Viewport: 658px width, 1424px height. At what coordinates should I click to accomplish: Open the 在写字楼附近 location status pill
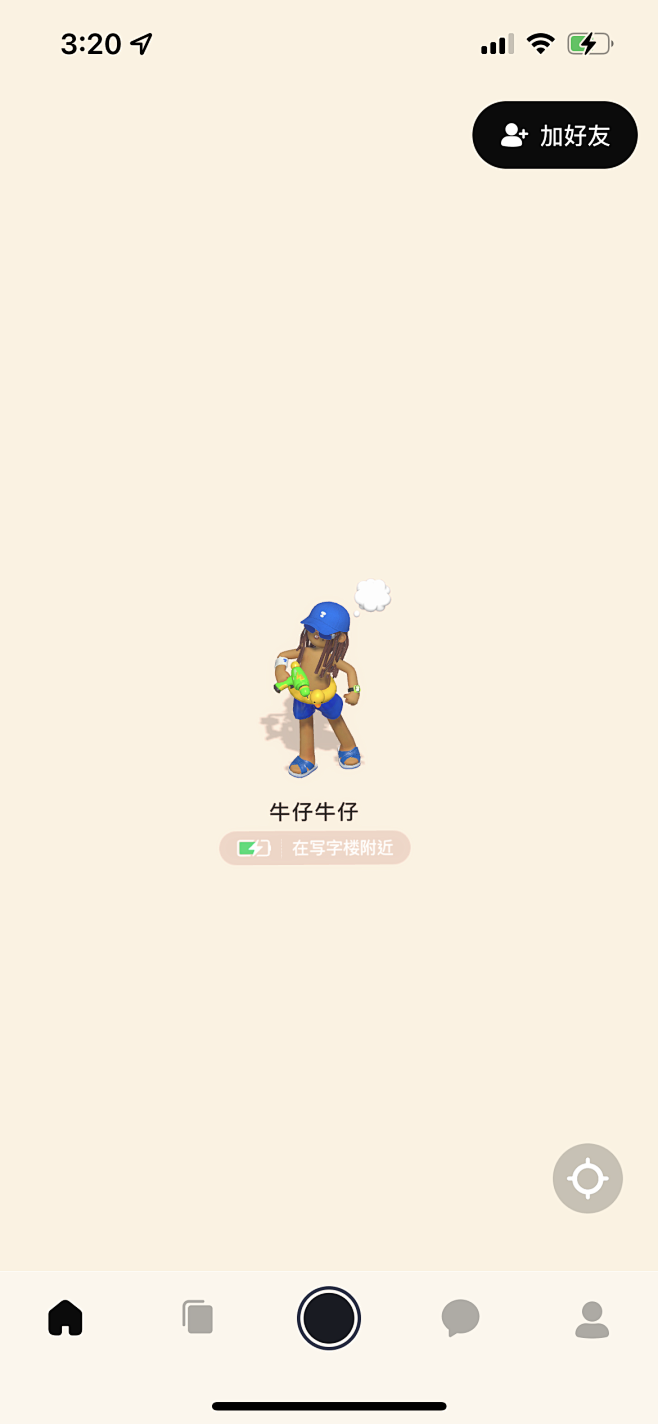pyautogui.click(x=315, y=848)
